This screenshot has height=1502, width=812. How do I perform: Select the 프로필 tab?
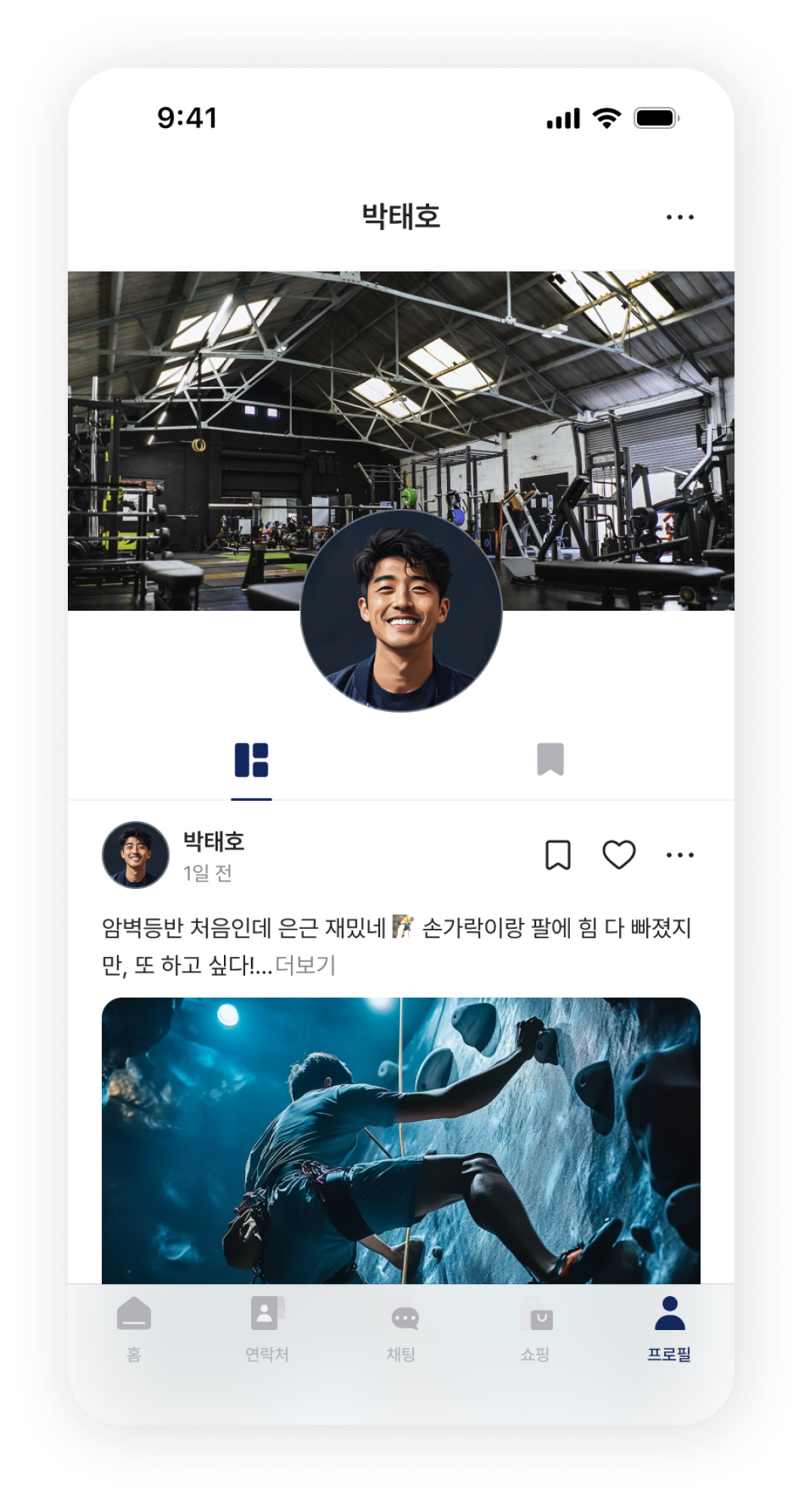coord(669,1329)
